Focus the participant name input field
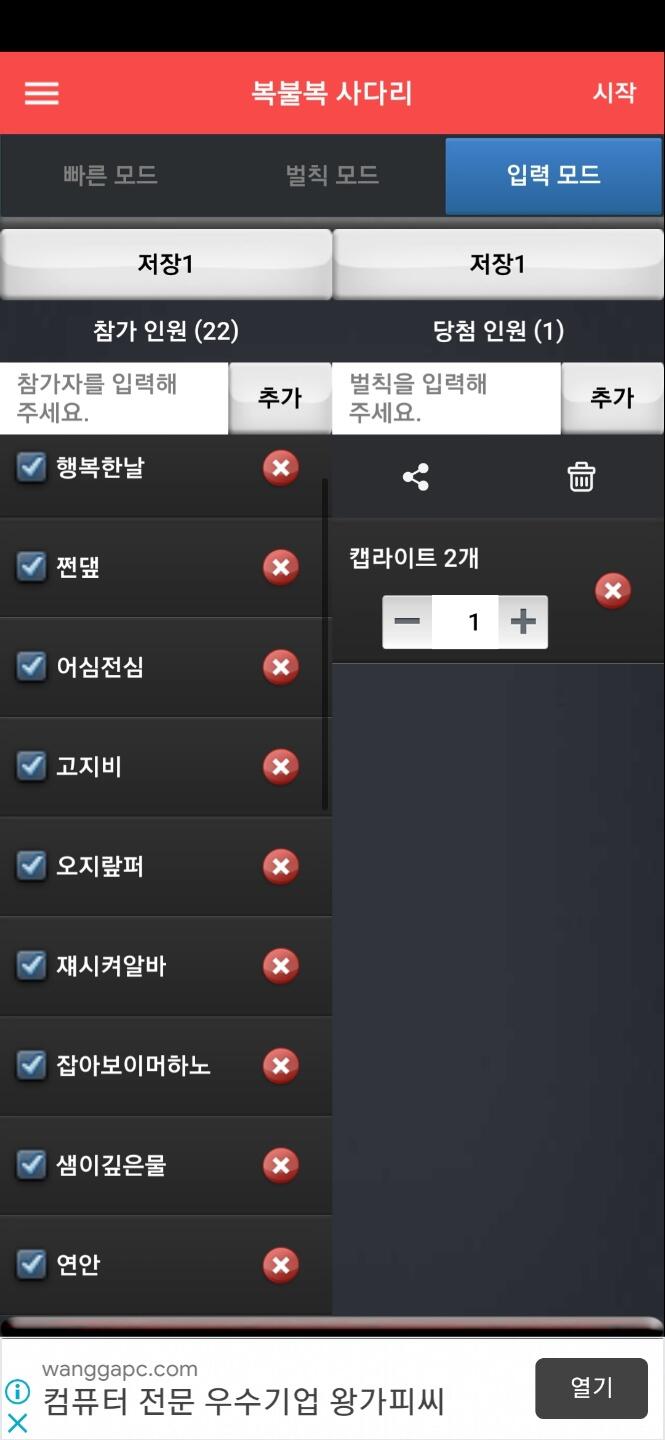665x1440 pixels. 114,398
